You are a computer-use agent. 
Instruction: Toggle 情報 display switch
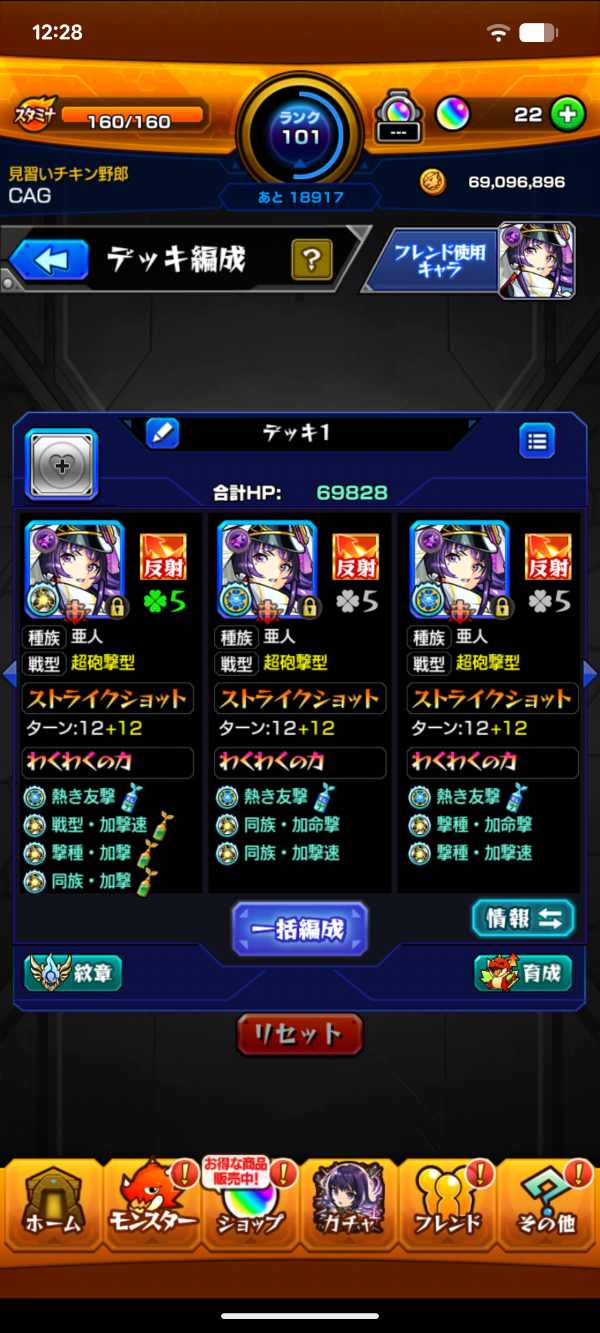tap(523, 919)
